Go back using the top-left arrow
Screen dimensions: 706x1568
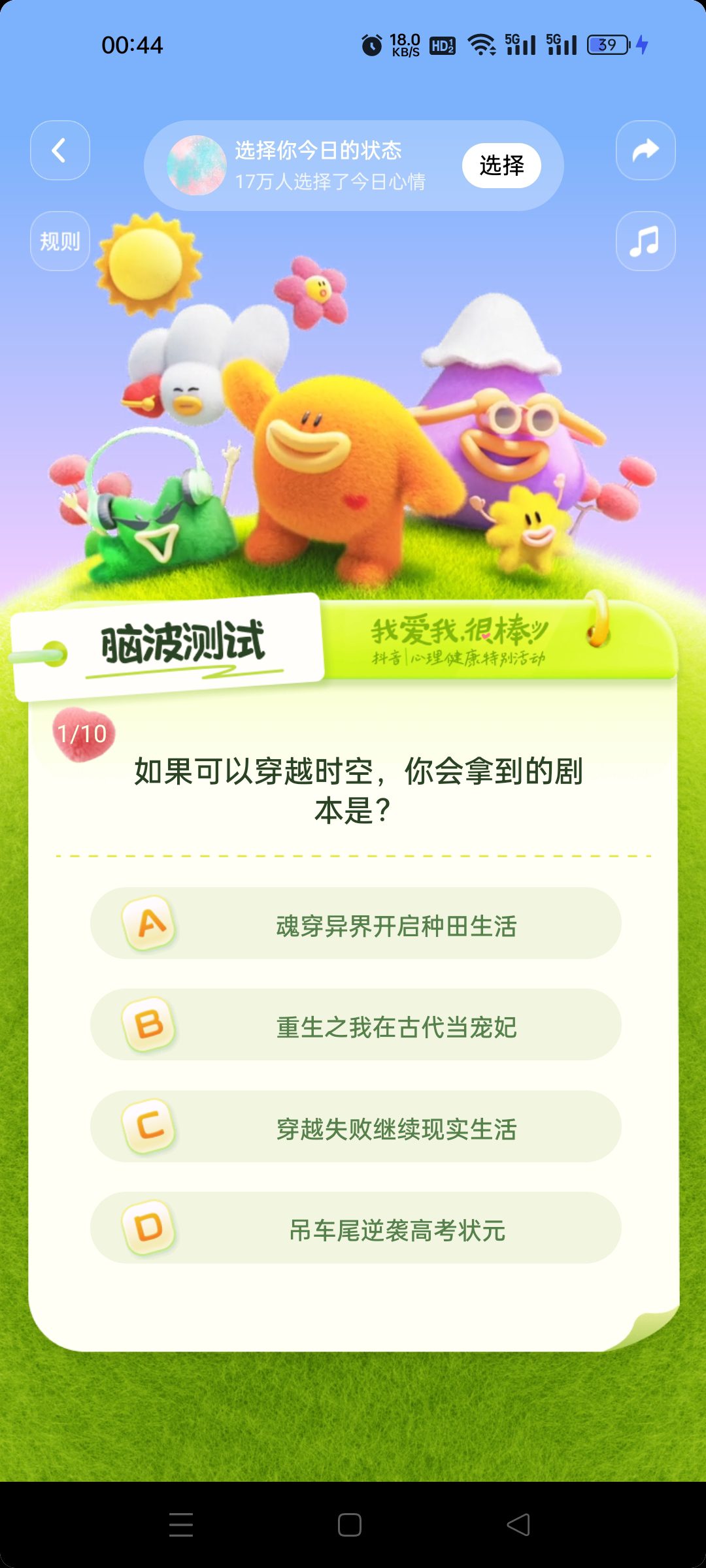[x=60, y=150]
